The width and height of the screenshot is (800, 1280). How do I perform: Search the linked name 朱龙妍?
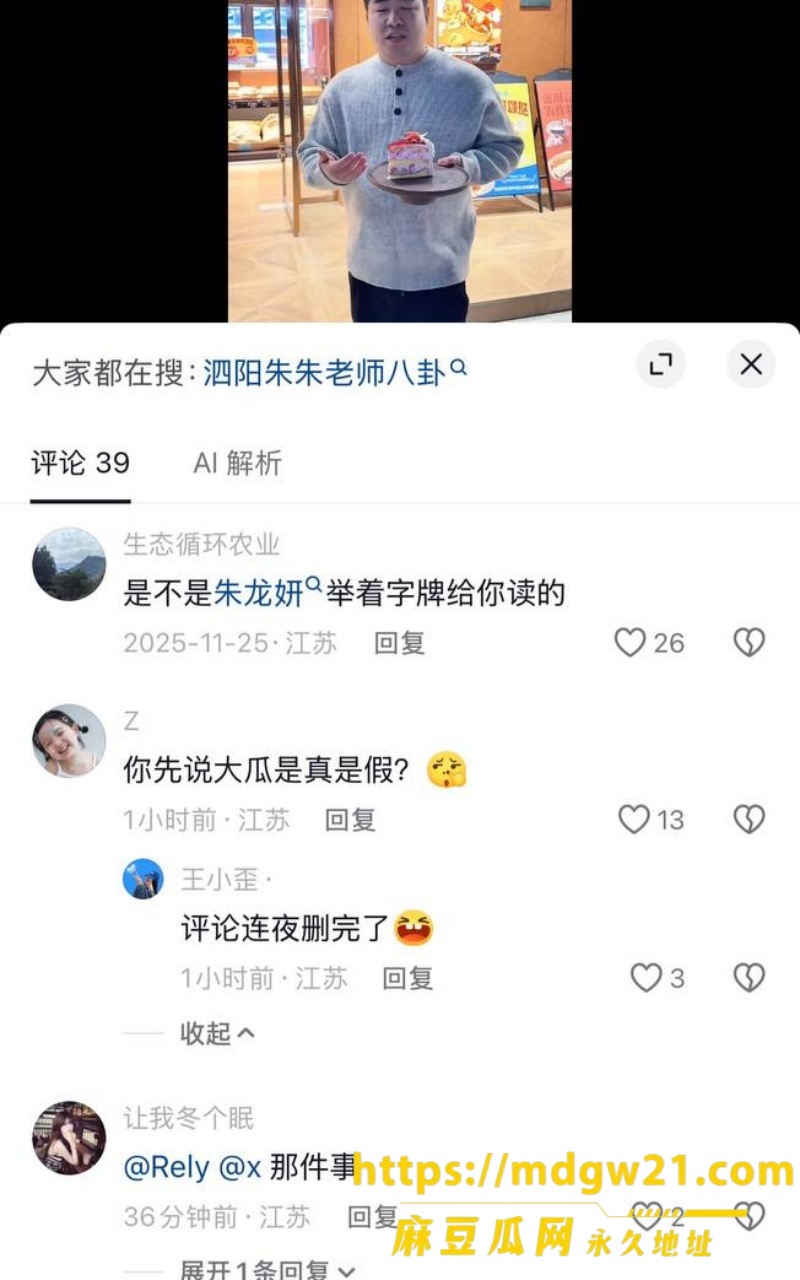click(x=268, y=593)
